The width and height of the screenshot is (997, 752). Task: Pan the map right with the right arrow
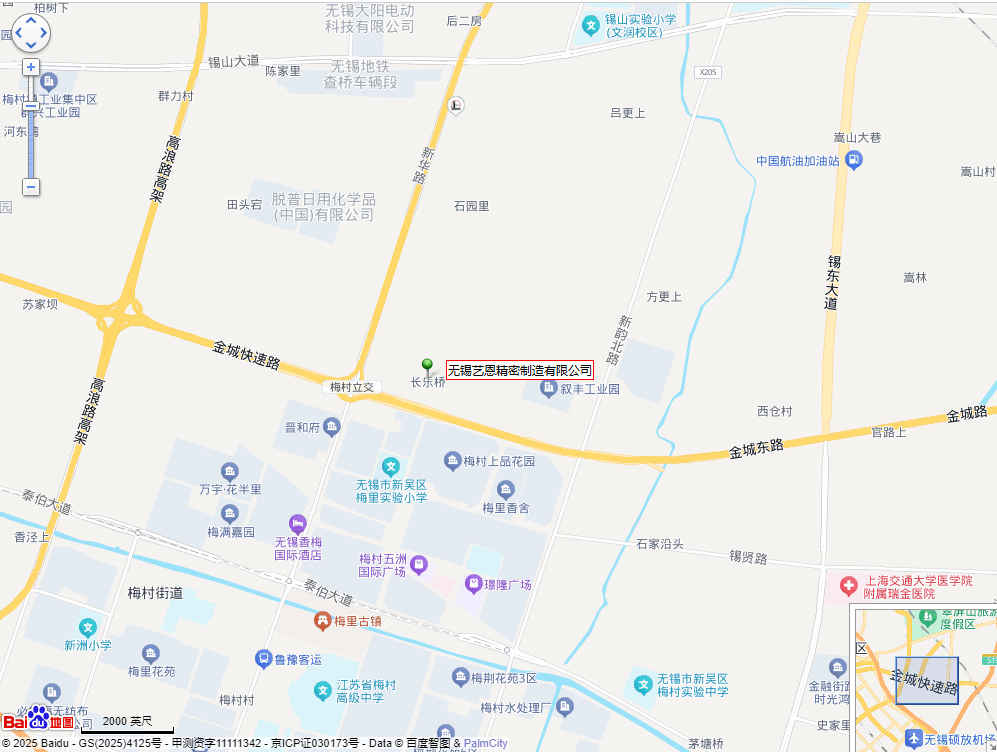(x=44, y=32)
